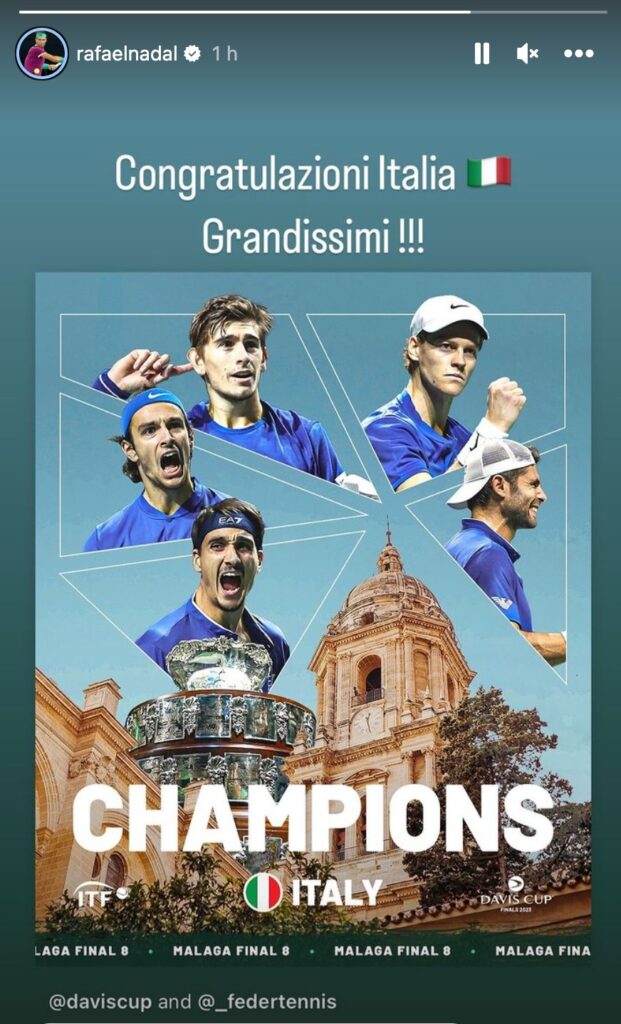The image size is (621, 1024).
Task: Open rafaelnadal's profile picture
Action: point(42,53)
